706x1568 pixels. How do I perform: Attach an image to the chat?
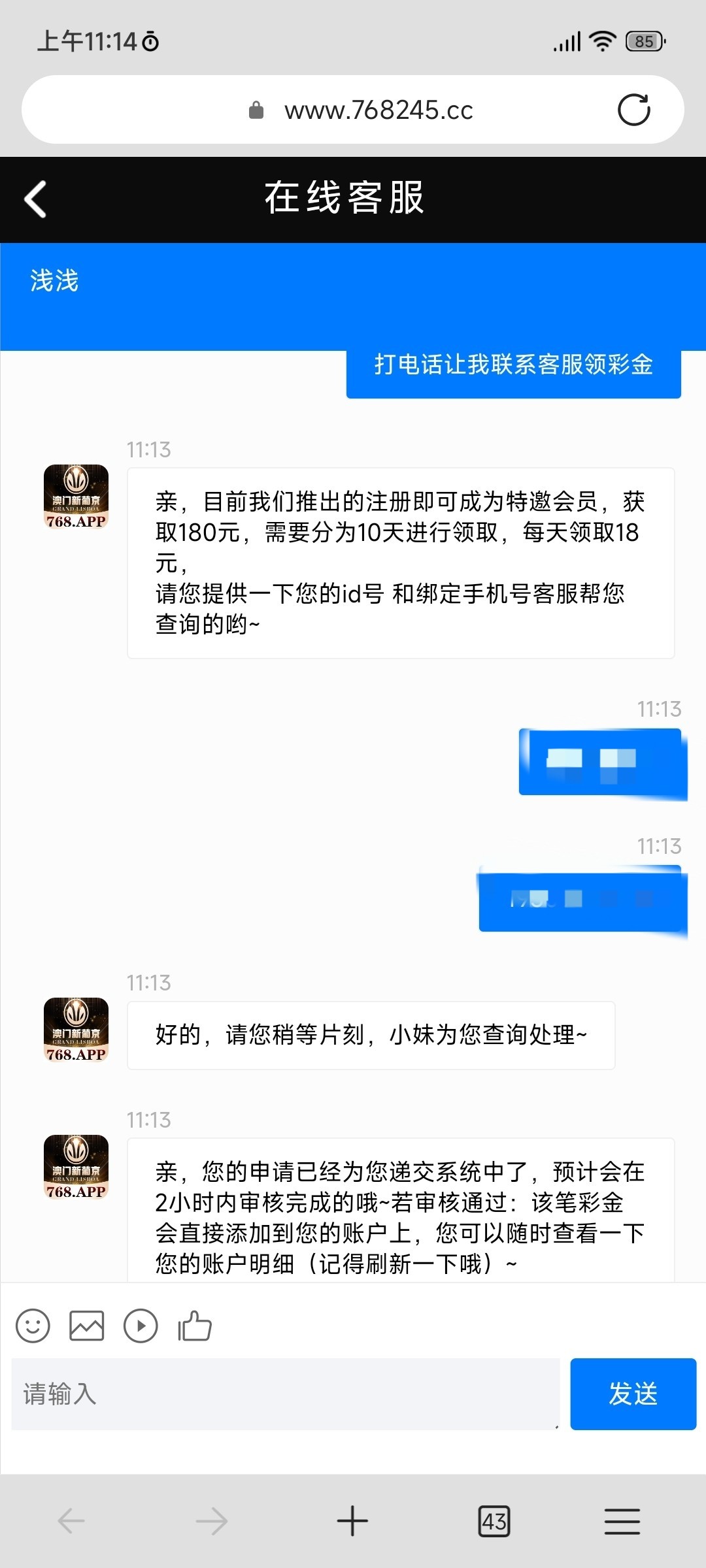(87, 1326)
